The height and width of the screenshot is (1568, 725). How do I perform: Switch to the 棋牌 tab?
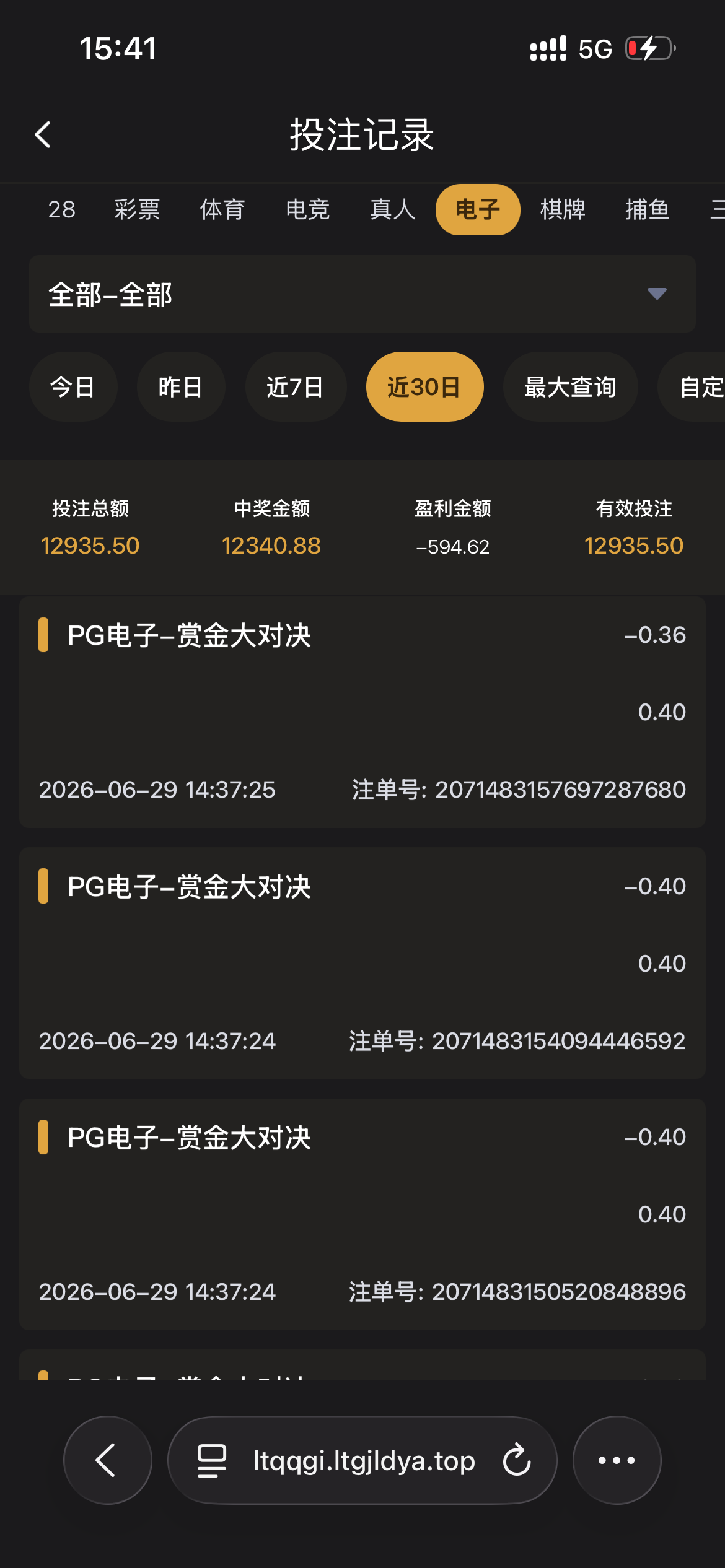[562, 209]
